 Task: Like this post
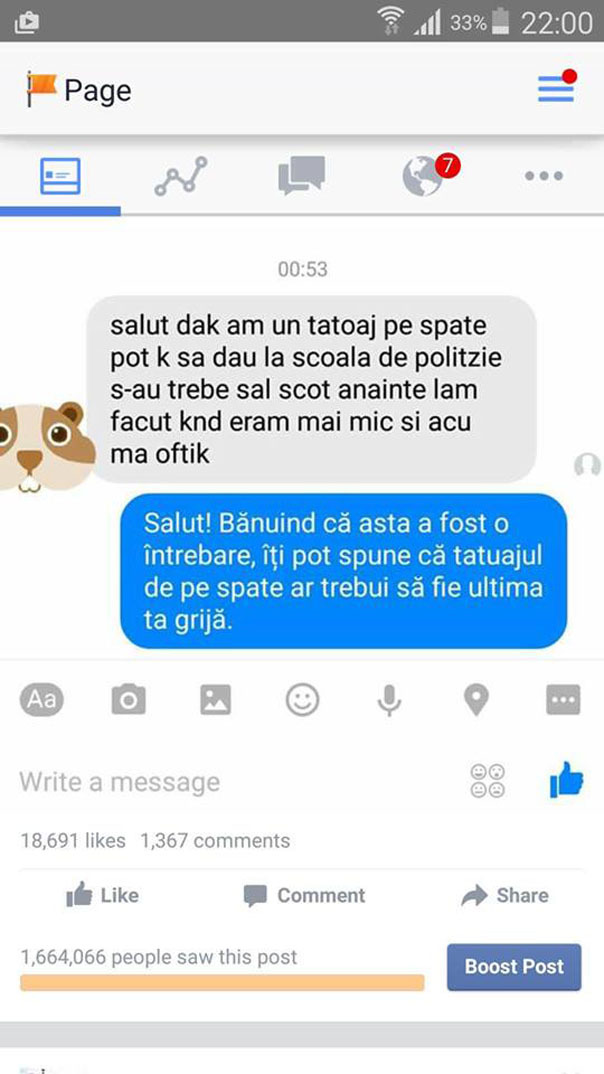[102, 896]
